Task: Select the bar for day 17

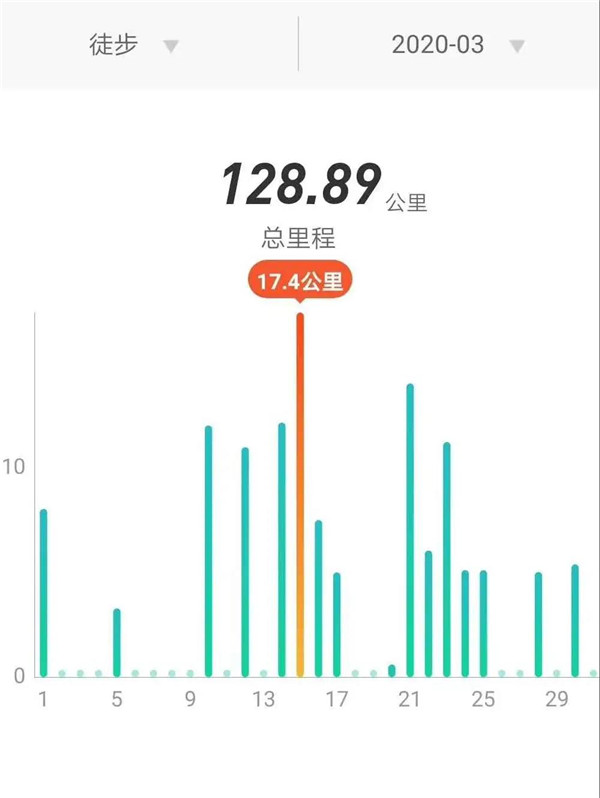Action: pos(337,624)
